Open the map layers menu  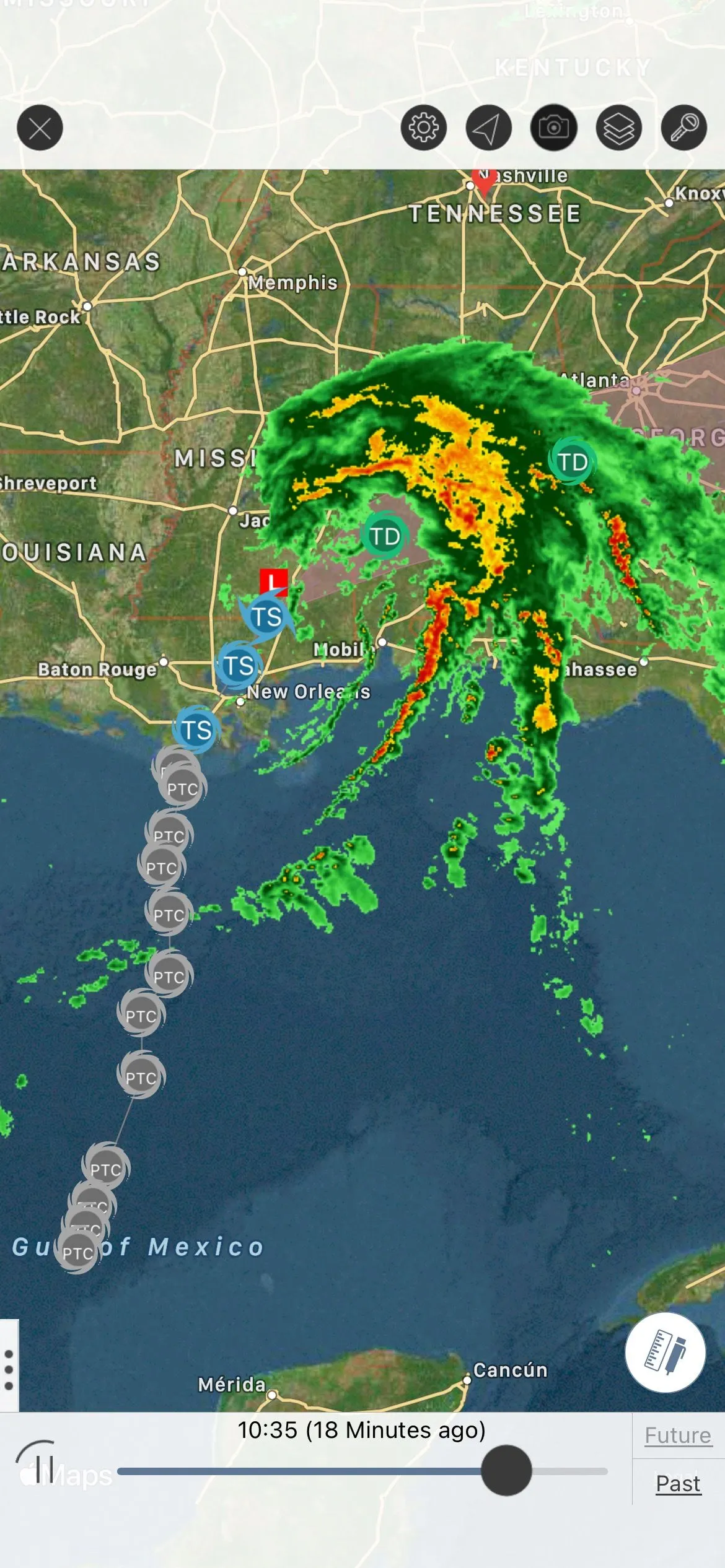coord(619,128)
